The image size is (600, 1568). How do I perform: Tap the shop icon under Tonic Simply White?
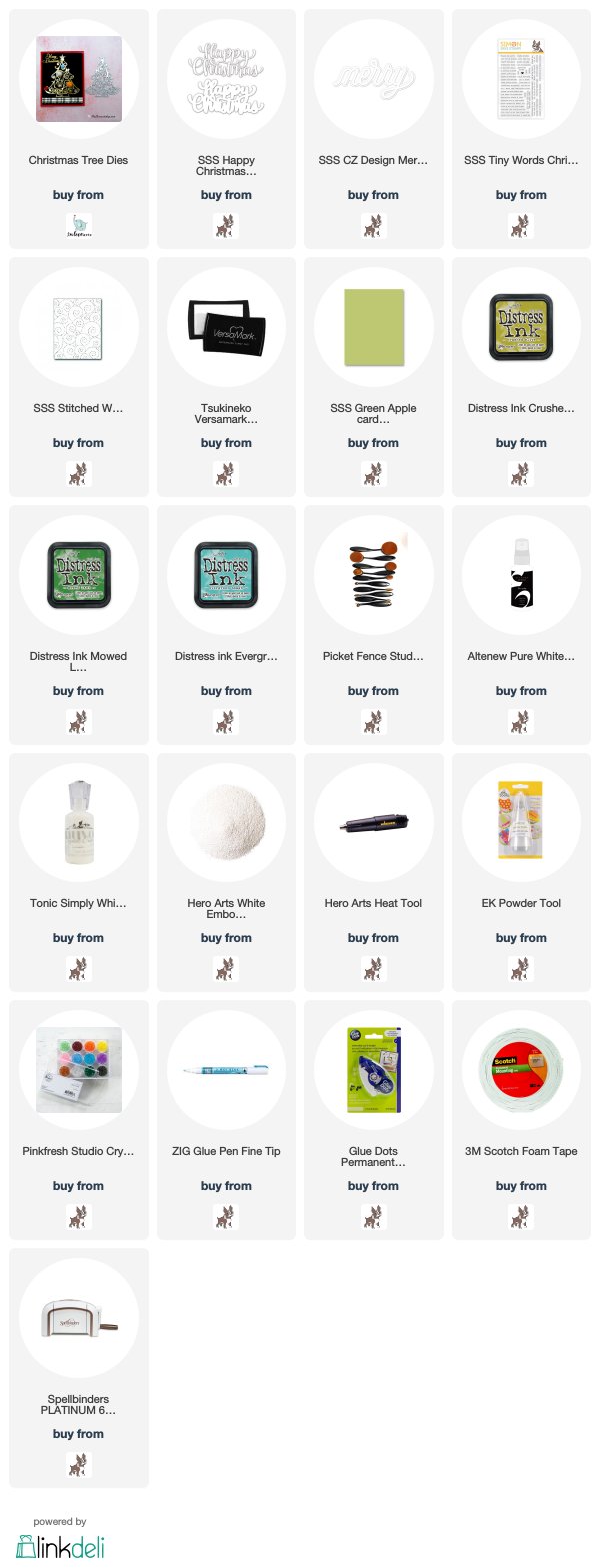point(78,969)
